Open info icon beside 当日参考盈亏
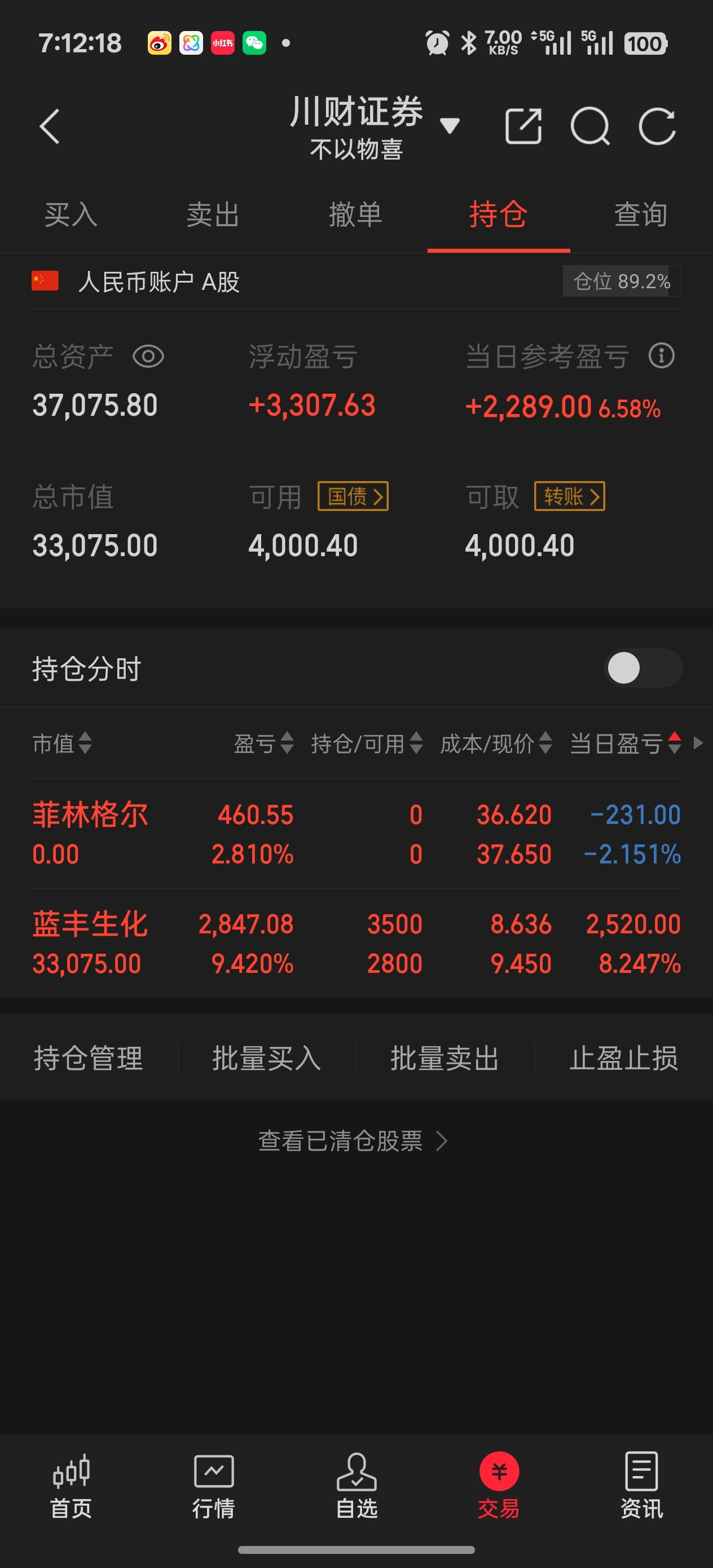This screenshot has height=1568, width=713. coord(661,355)
